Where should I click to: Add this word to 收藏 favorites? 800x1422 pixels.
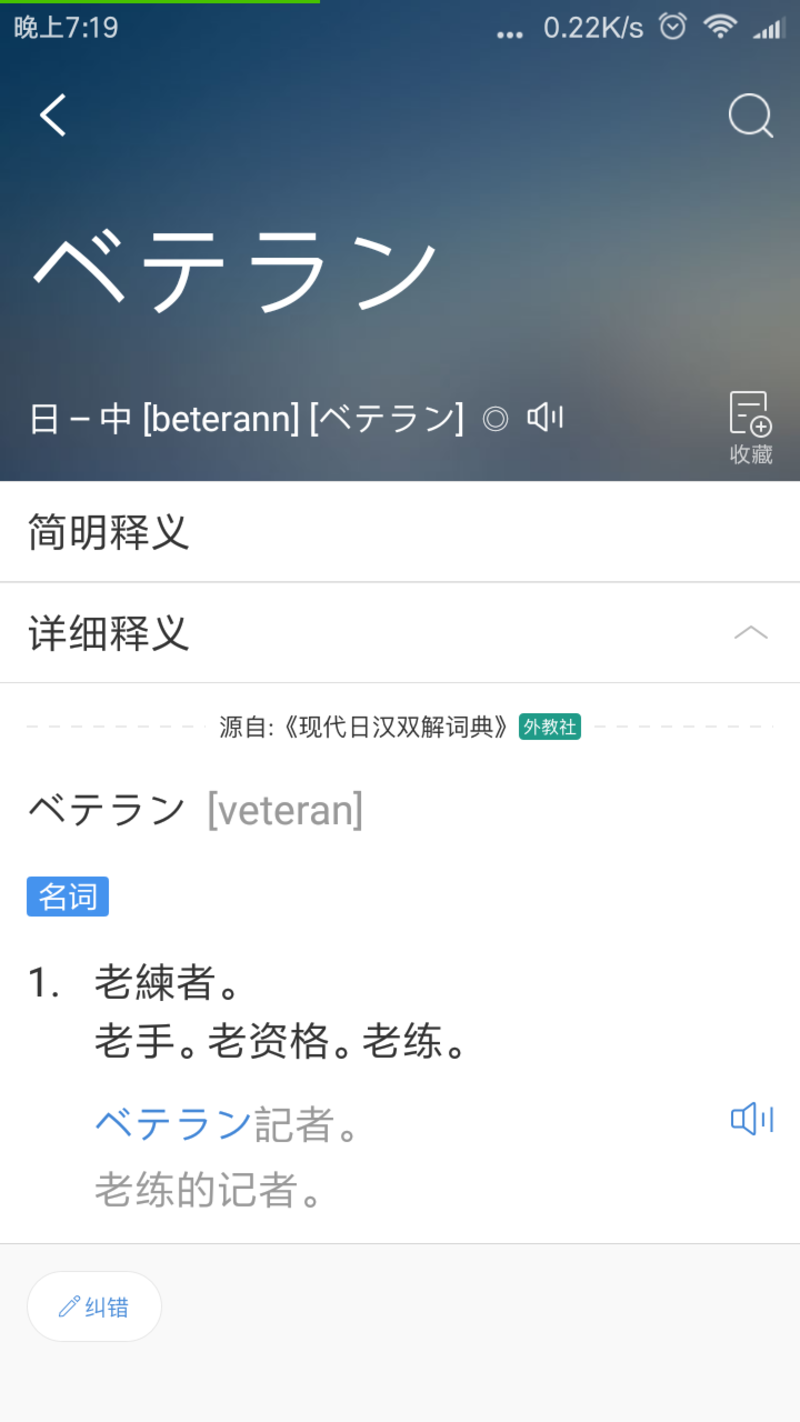click(x=751, y=428)
